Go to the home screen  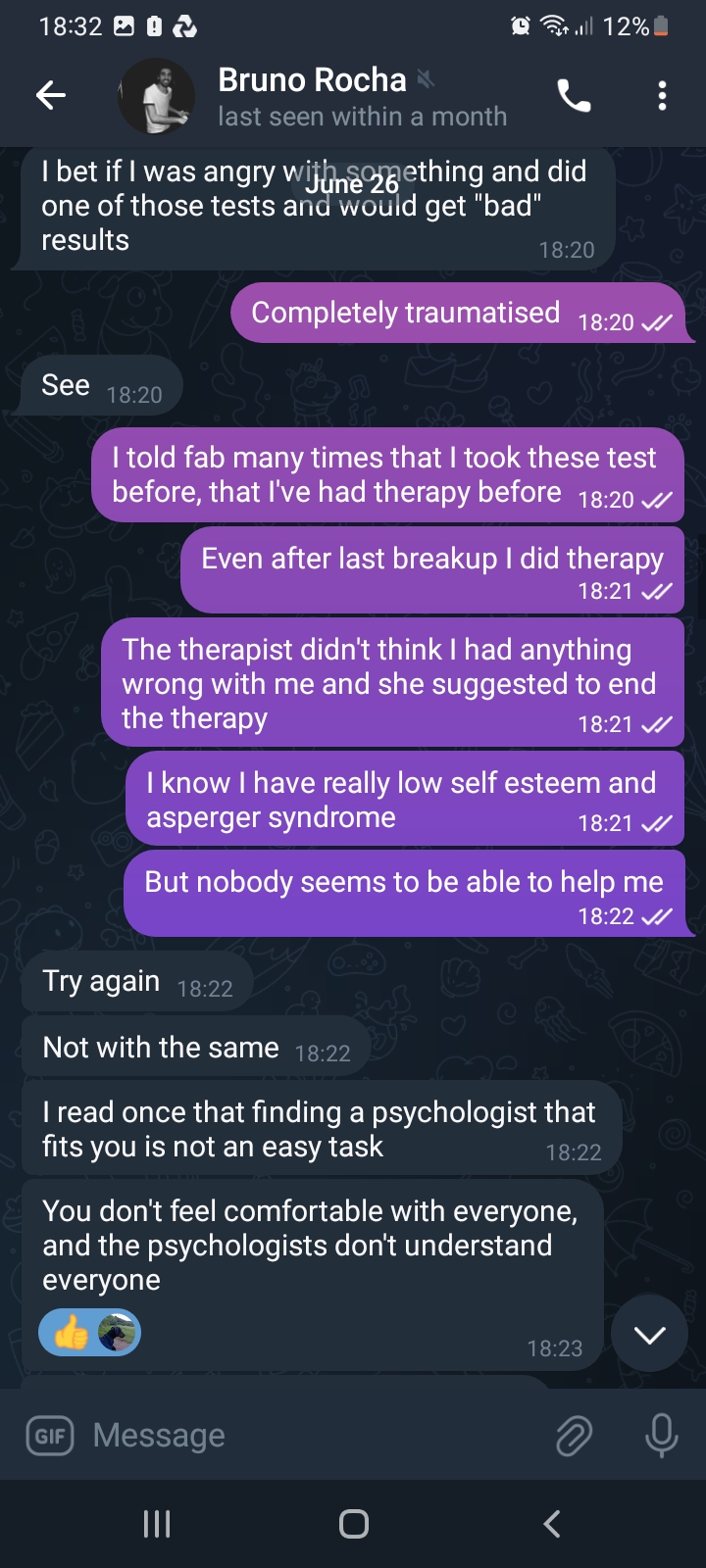coord(353,1524)
